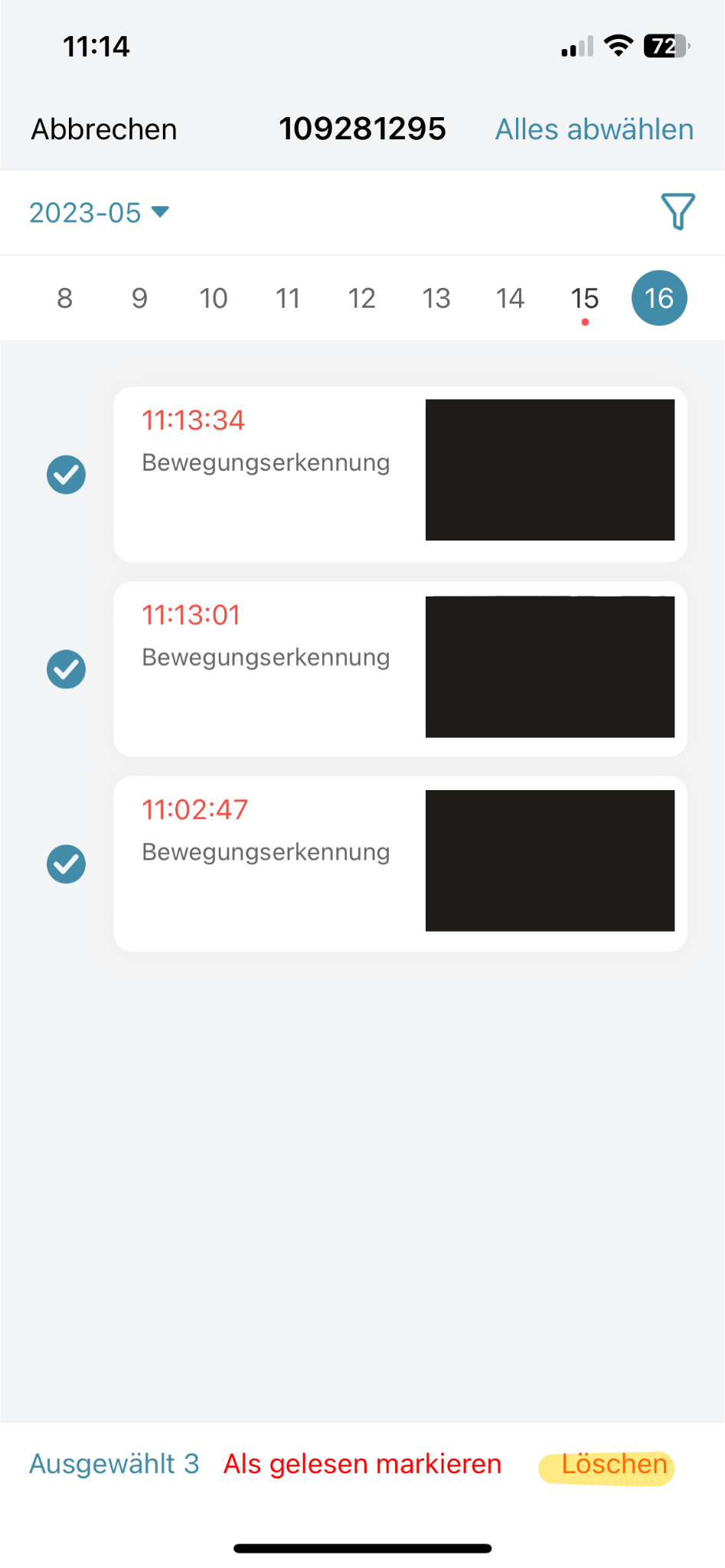Image resolution: width=725 pixels, height=1568 pixels.
Task: Tap Abbrechen to cancel selection
Action: click(x=104, y=129)
